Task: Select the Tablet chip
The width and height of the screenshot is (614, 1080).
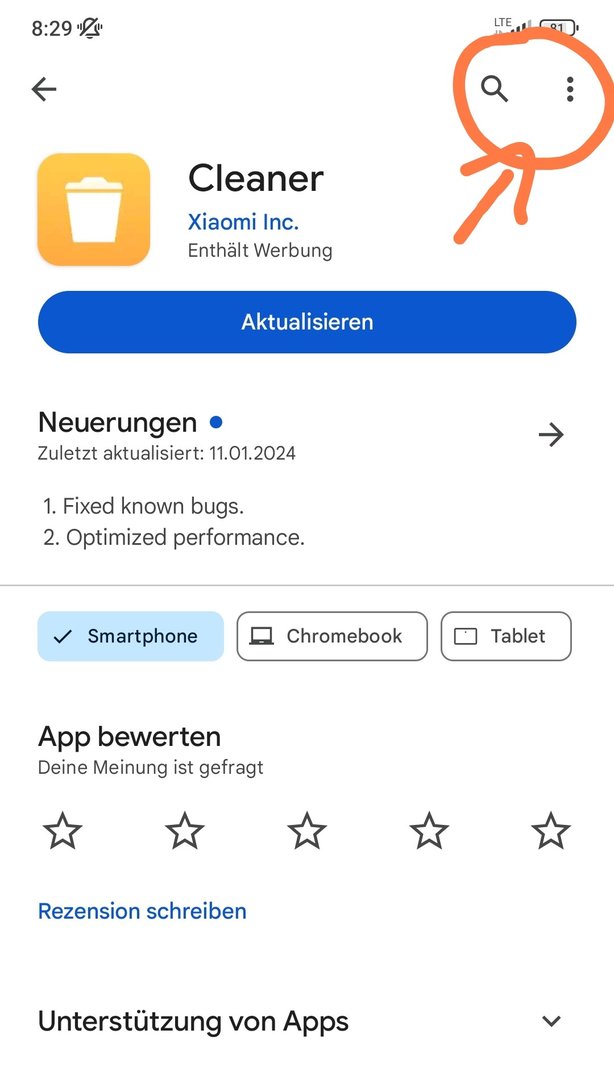Action: coord(506,636)
